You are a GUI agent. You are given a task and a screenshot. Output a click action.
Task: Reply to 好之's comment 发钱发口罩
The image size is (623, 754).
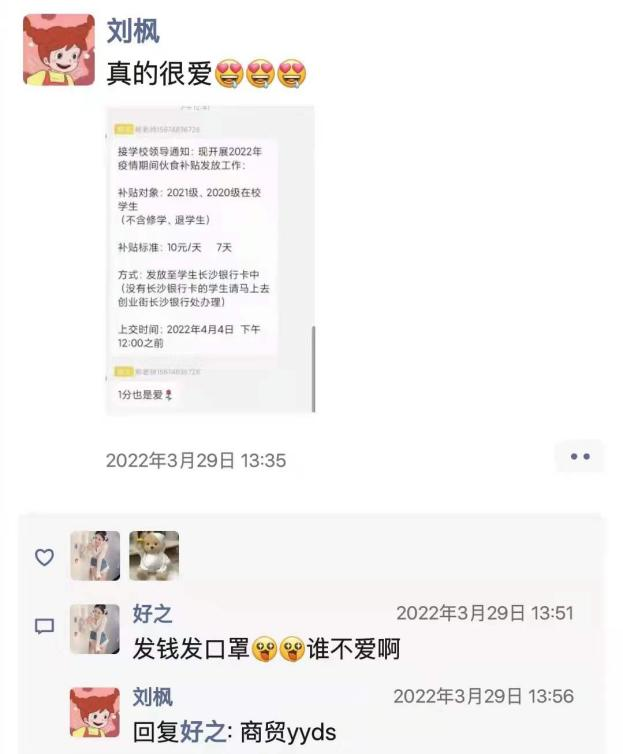266,650
